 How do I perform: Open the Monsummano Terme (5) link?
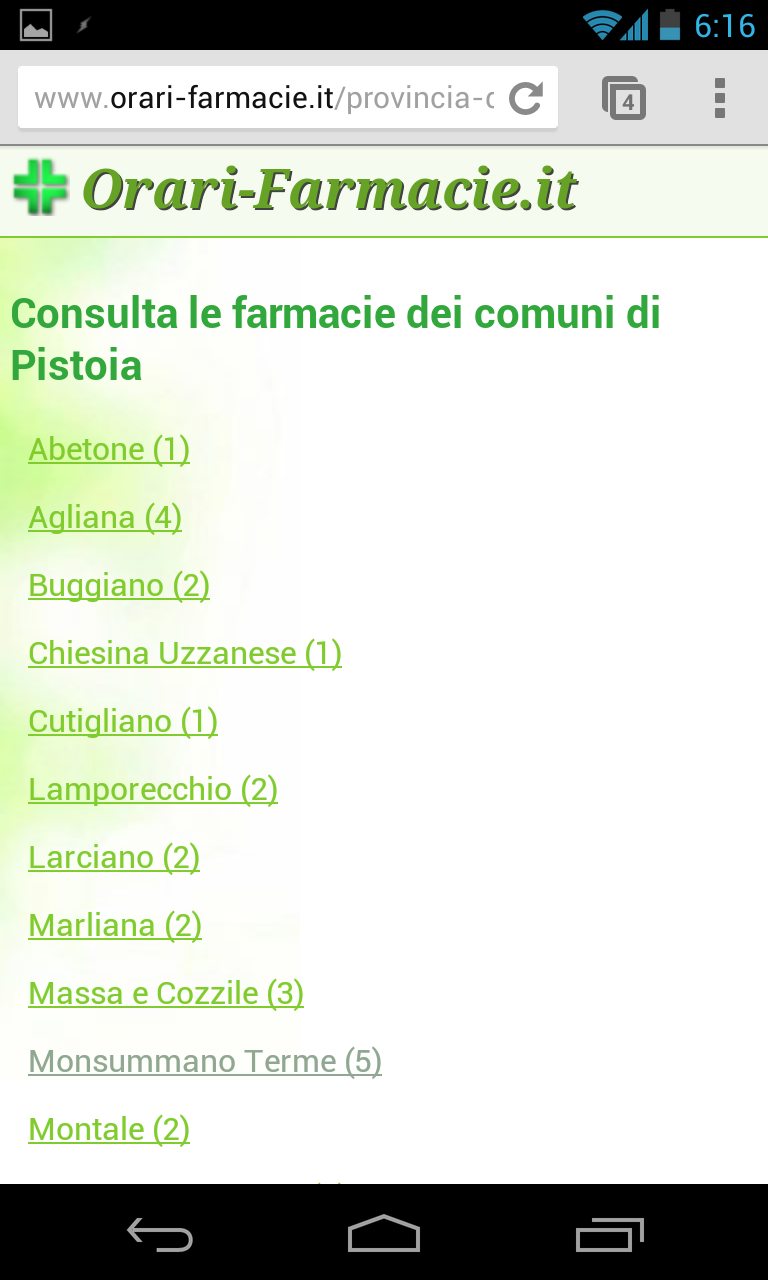coord(205,1061)
